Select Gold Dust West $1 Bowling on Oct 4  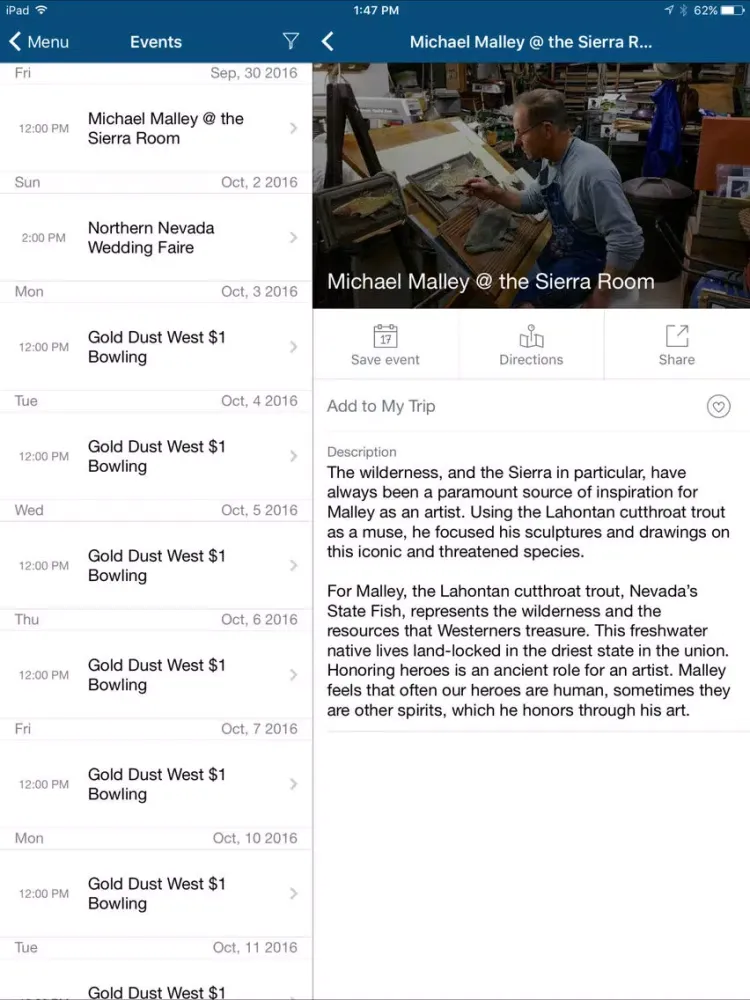click(x=156, y=456)
